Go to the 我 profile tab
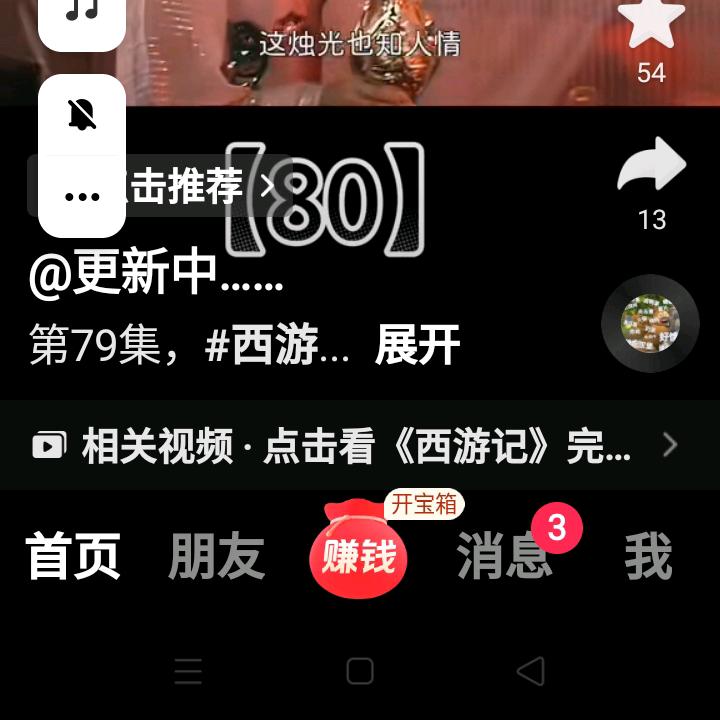 pyautogui.click(x=648, y=557)
